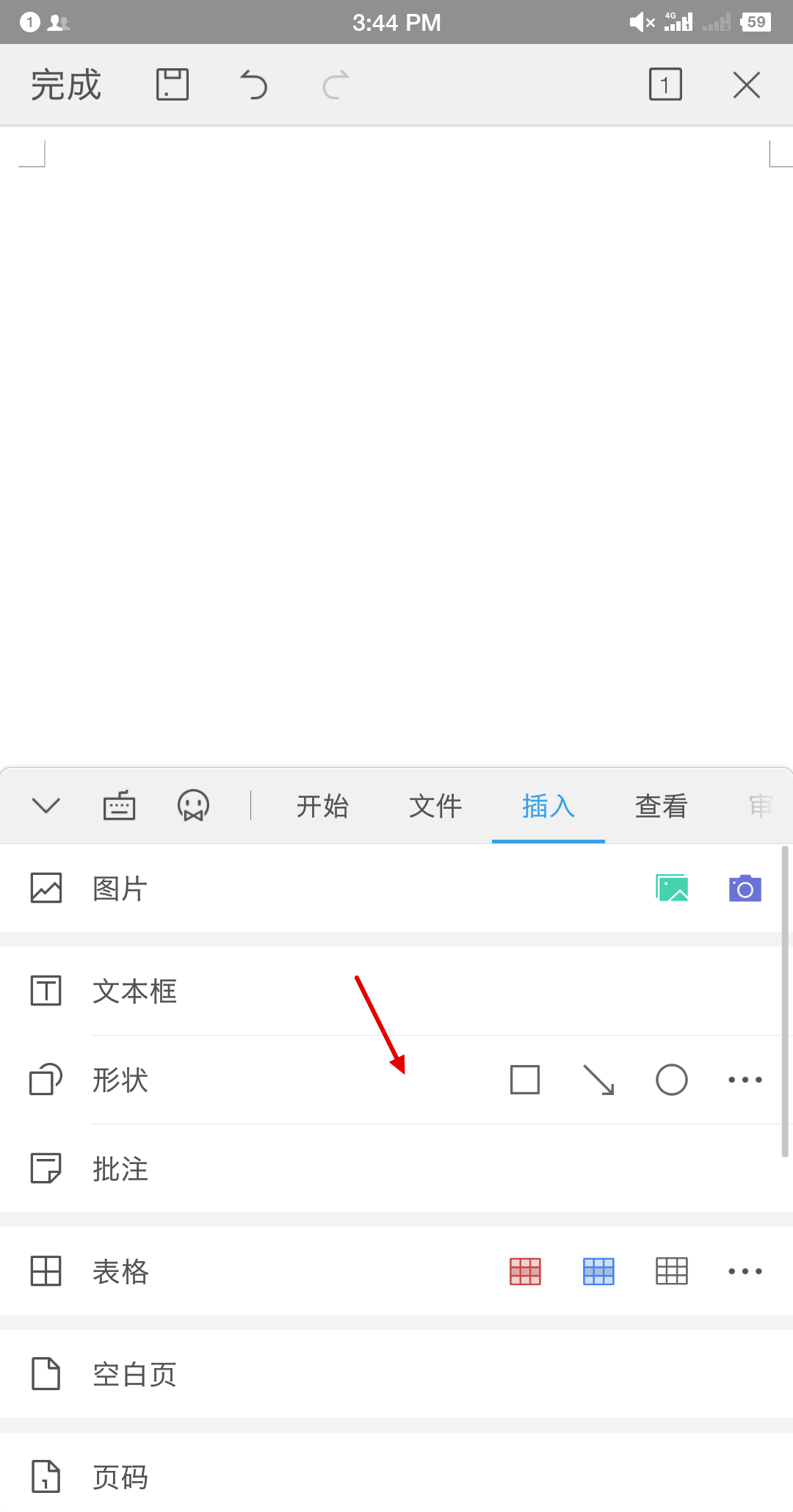Insert a picture from the gallery icon
Image resolution: width=793 pixels, height=1512 pixels.
tap(672, 888)
